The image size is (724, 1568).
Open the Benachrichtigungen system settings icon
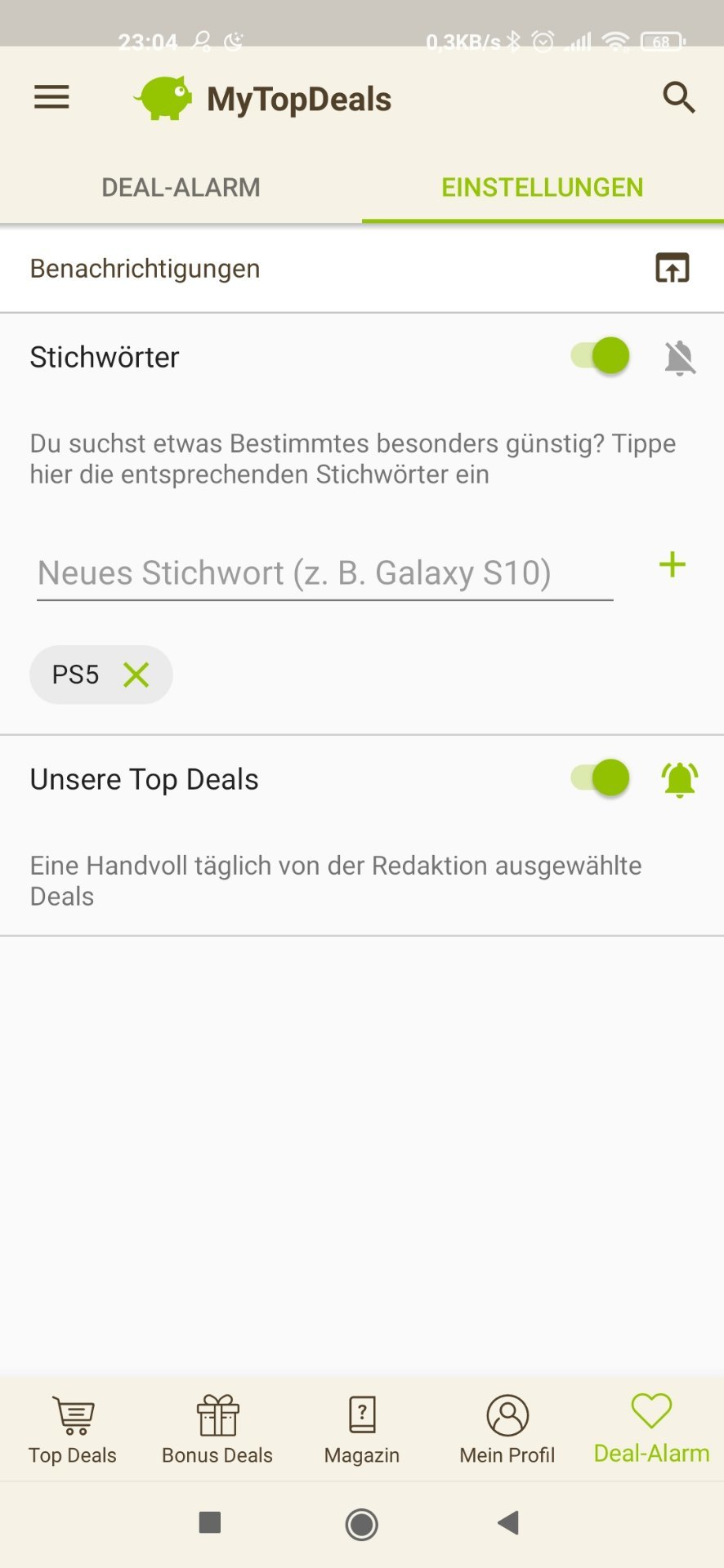672,269
